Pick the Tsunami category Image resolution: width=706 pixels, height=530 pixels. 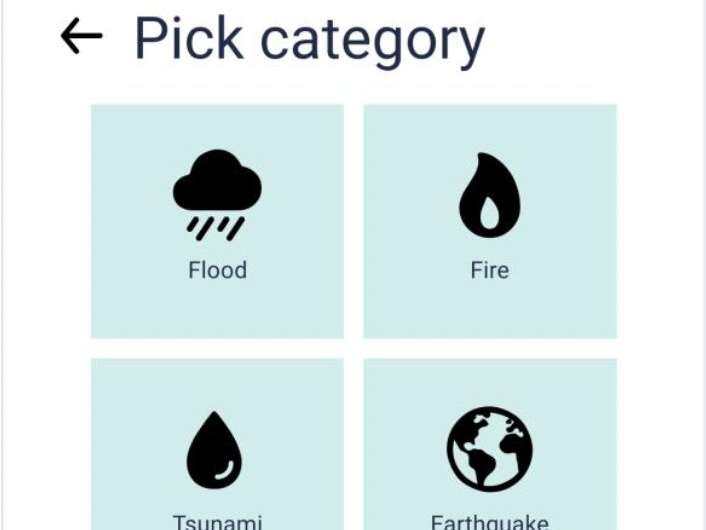click(x=217, y=450)
